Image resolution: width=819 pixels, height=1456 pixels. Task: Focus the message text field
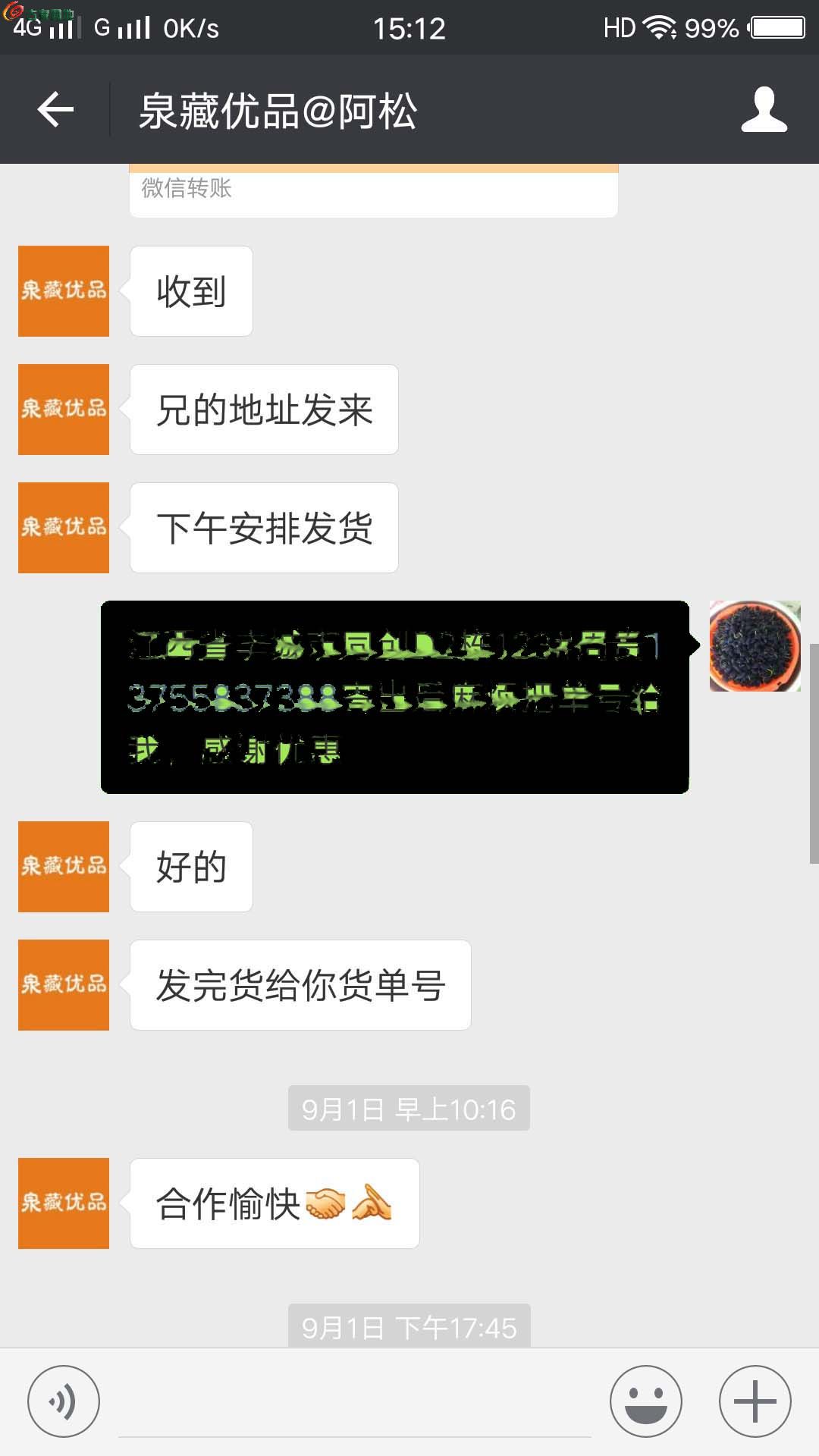pos(354,1403)
